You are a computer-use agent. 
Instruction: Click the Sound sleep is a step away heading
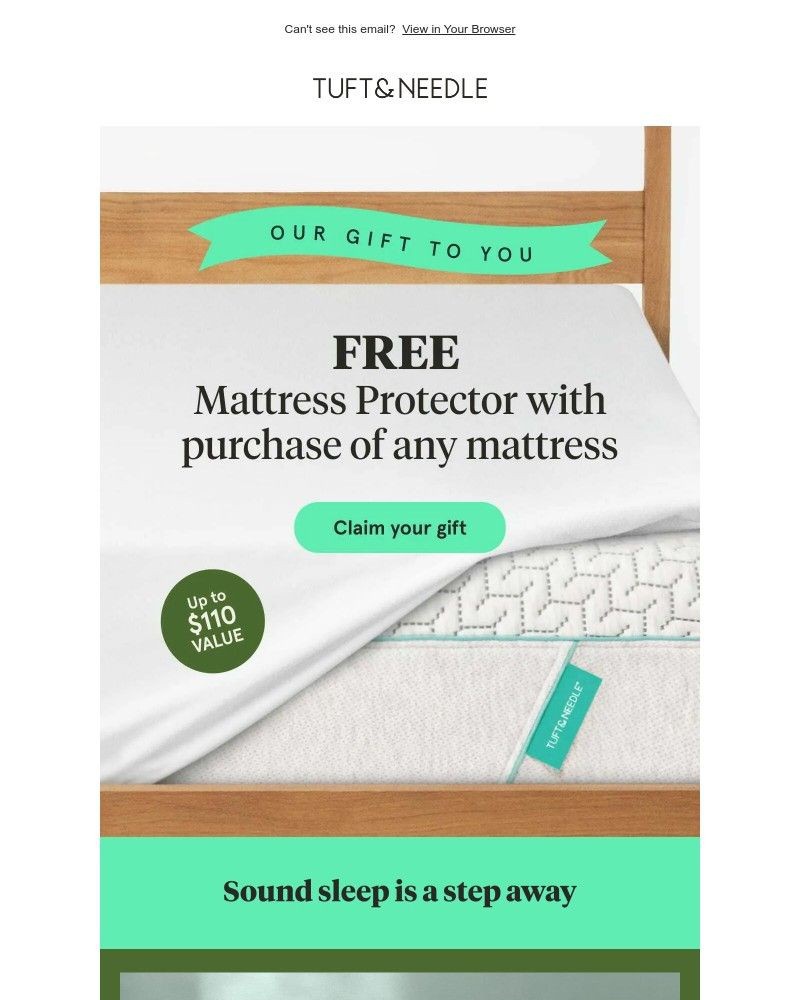pyautogui.click(x=399, y=891)
